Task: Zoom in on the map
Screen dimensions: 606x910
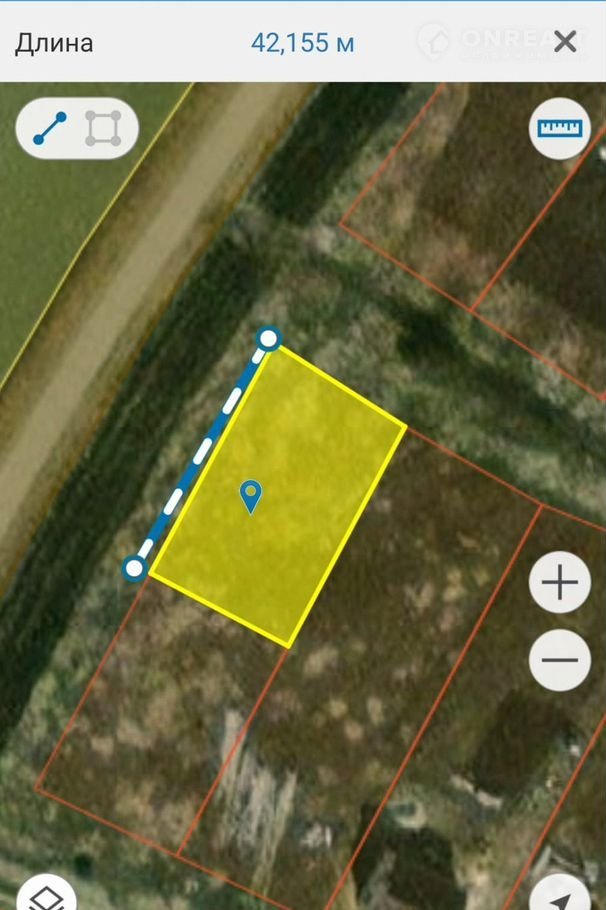Action: point(559,582)
